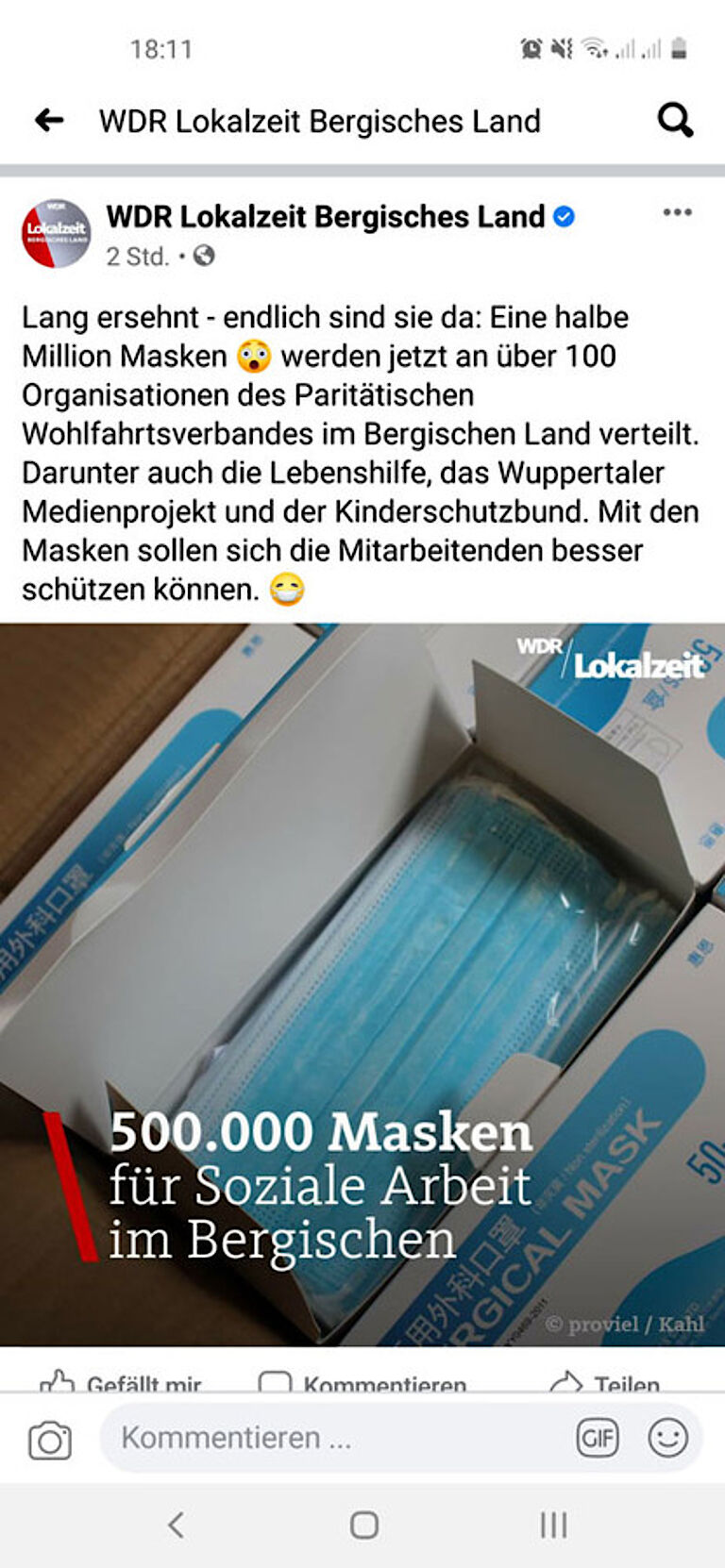Open search on WDR Lokalzeit page
Screen dimensions: 725x1568
(675, 120)
